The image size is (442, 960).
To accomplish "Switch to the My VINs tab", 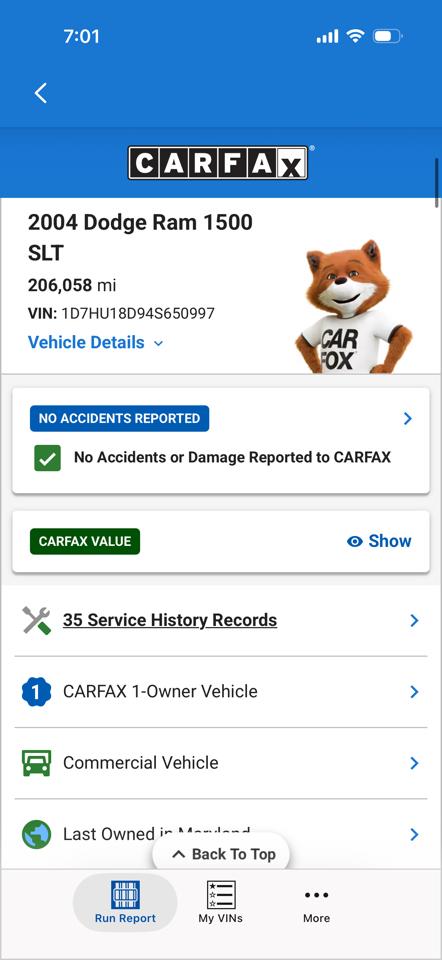I will [220, 902].
